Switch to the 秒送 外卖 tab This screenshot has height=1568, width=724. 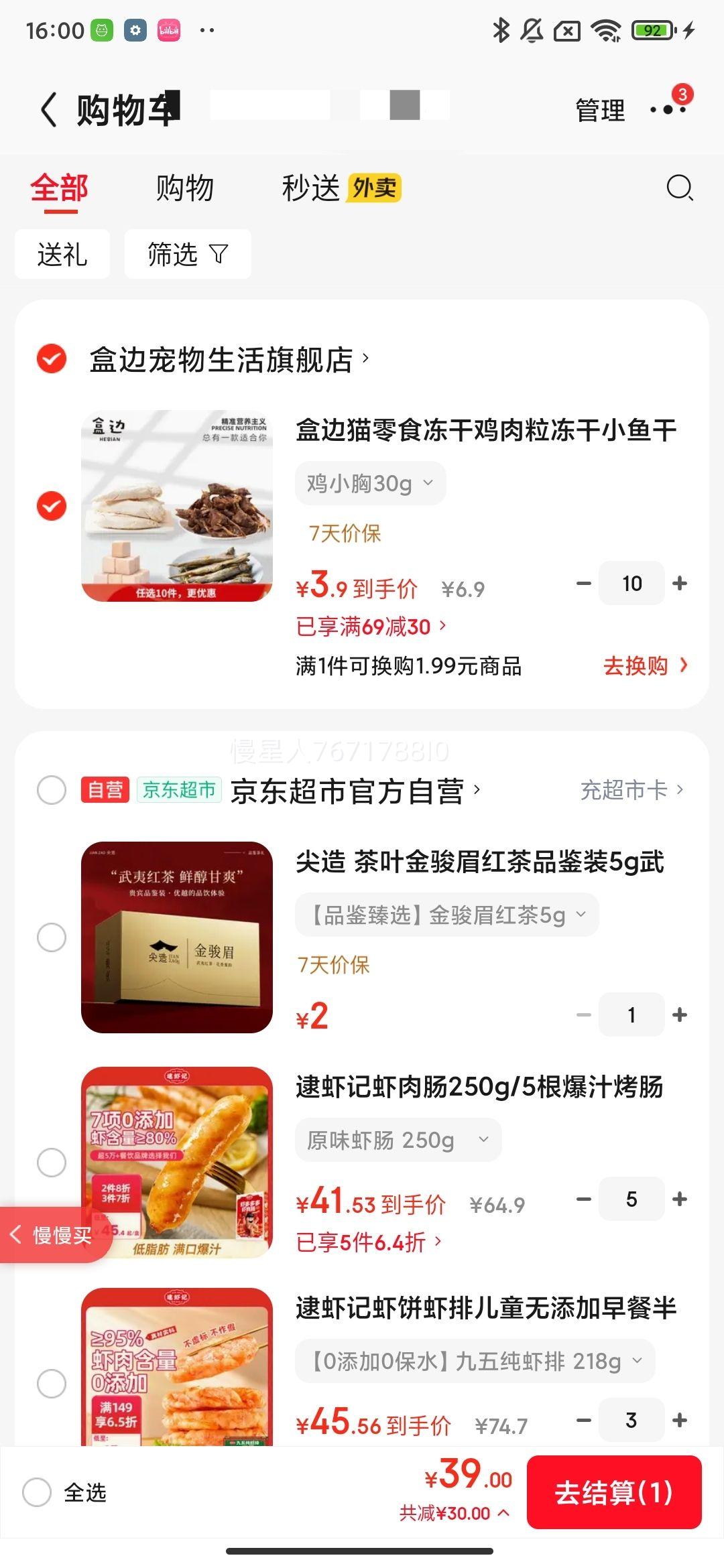pos(341,188)
